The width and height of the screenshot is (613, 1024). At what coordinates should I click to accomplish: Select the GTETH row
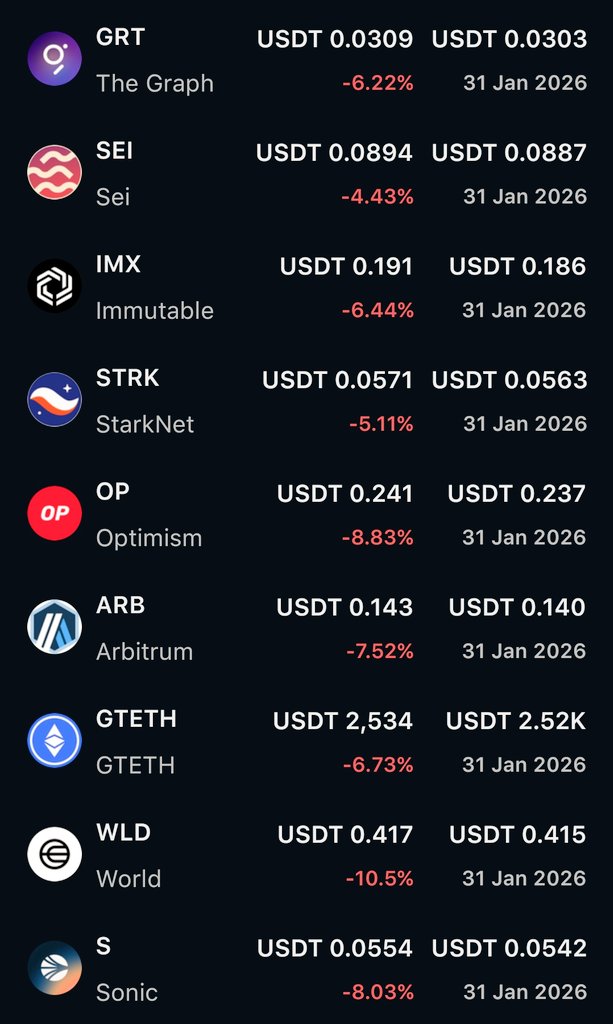click(306, 741)
